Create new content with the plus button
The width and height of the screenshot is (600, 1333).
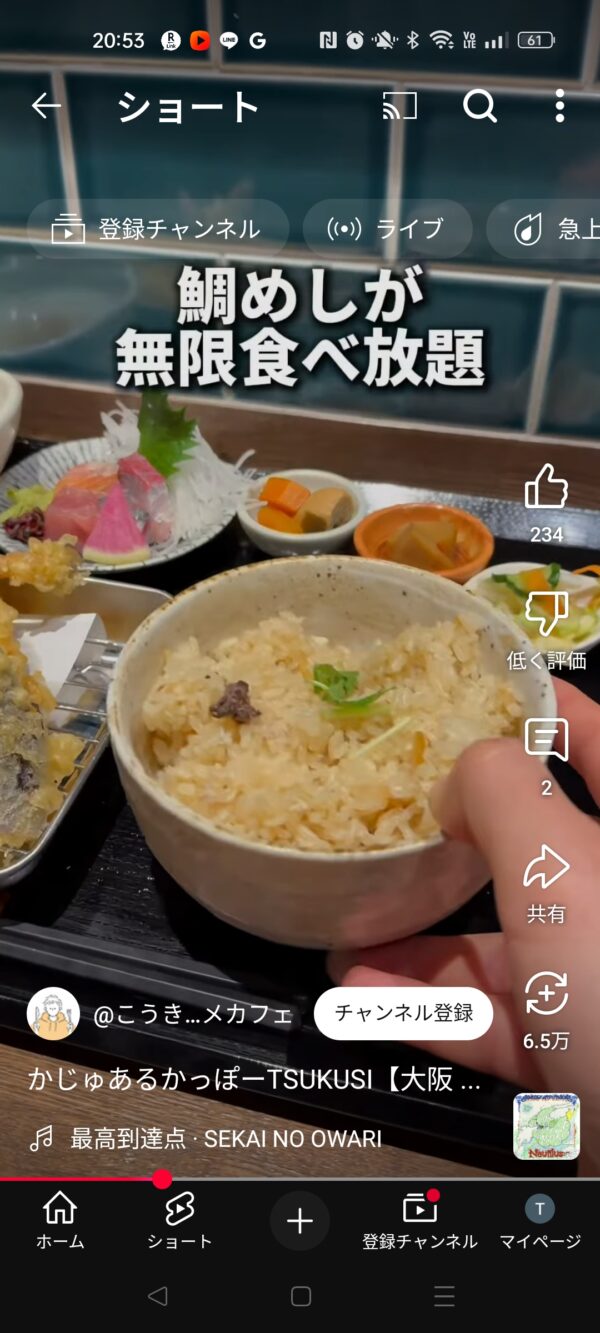point(300,1221)
